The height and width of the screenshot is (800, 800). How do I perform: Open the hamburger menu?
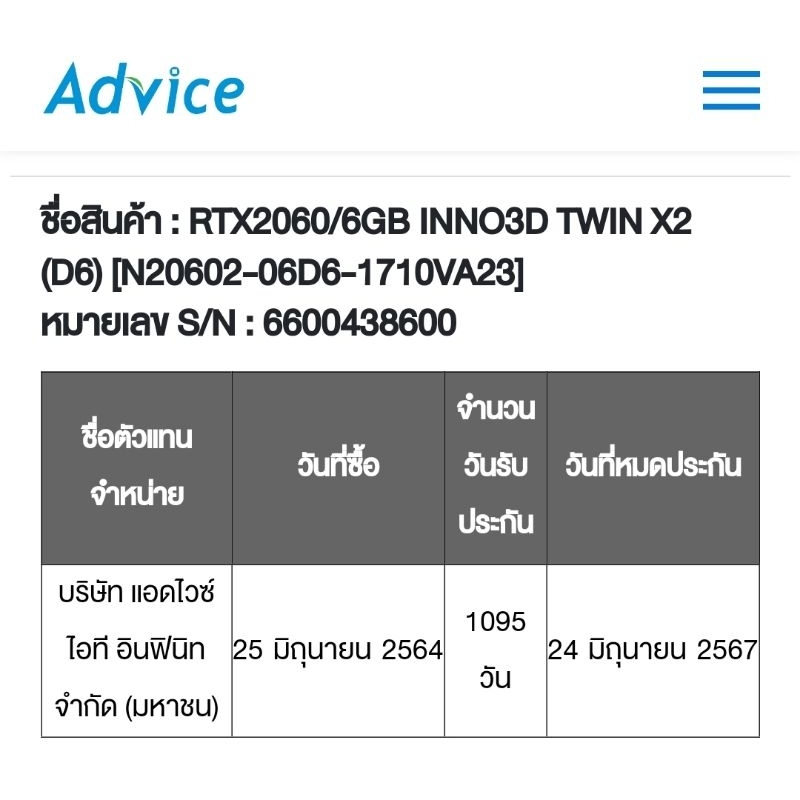pos(731,90)
